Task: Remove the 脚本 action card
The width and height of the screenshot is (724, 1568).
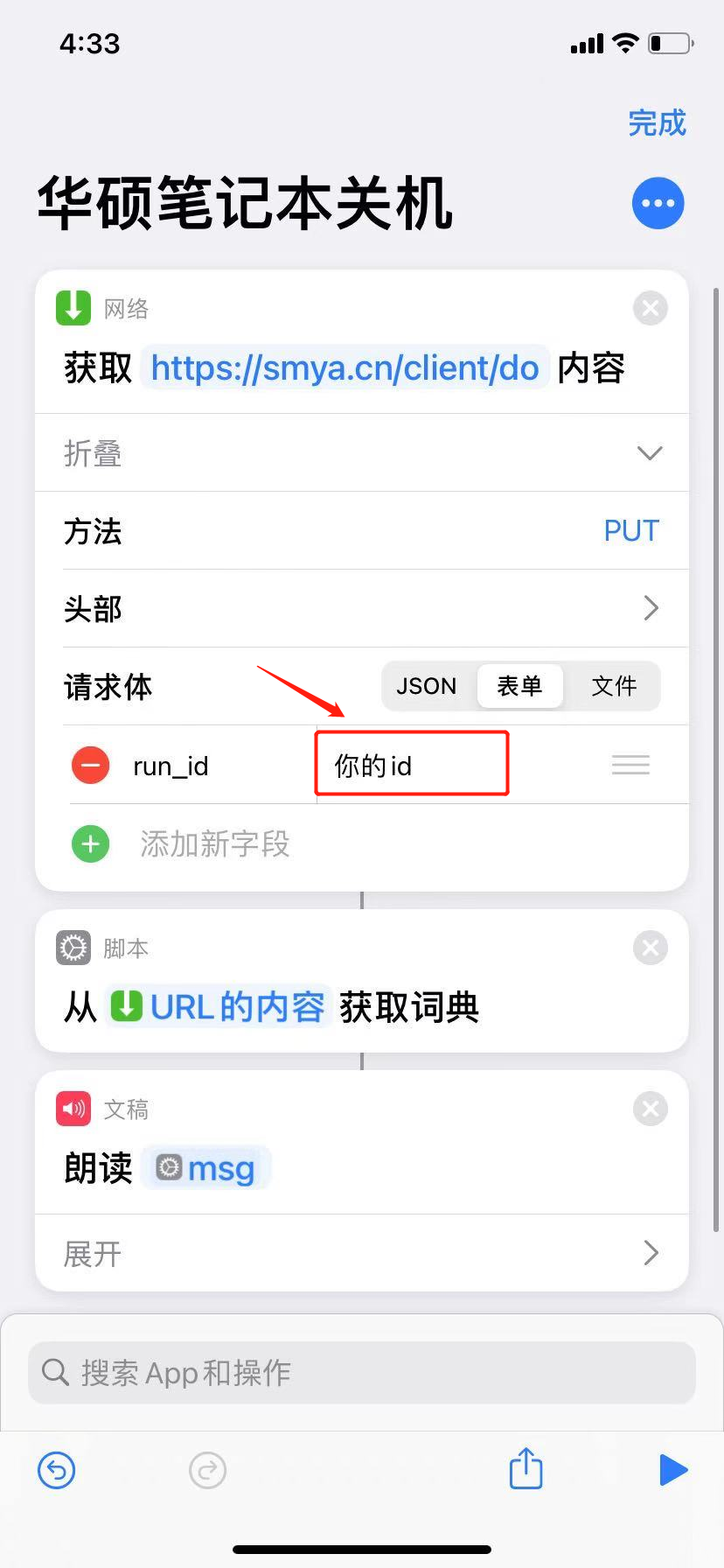Action: click(650, 948)
